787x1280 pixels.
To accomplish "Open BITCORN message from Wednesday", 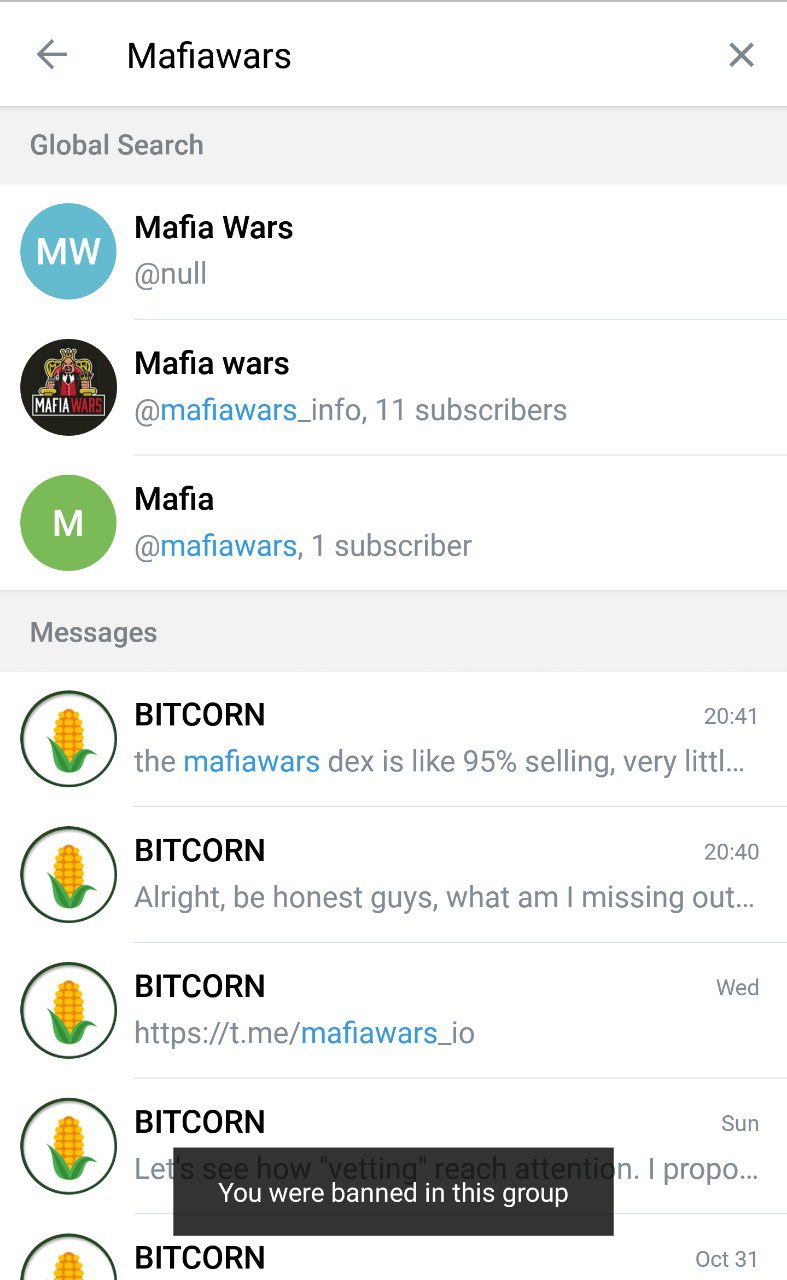I will pos(393,1011).
